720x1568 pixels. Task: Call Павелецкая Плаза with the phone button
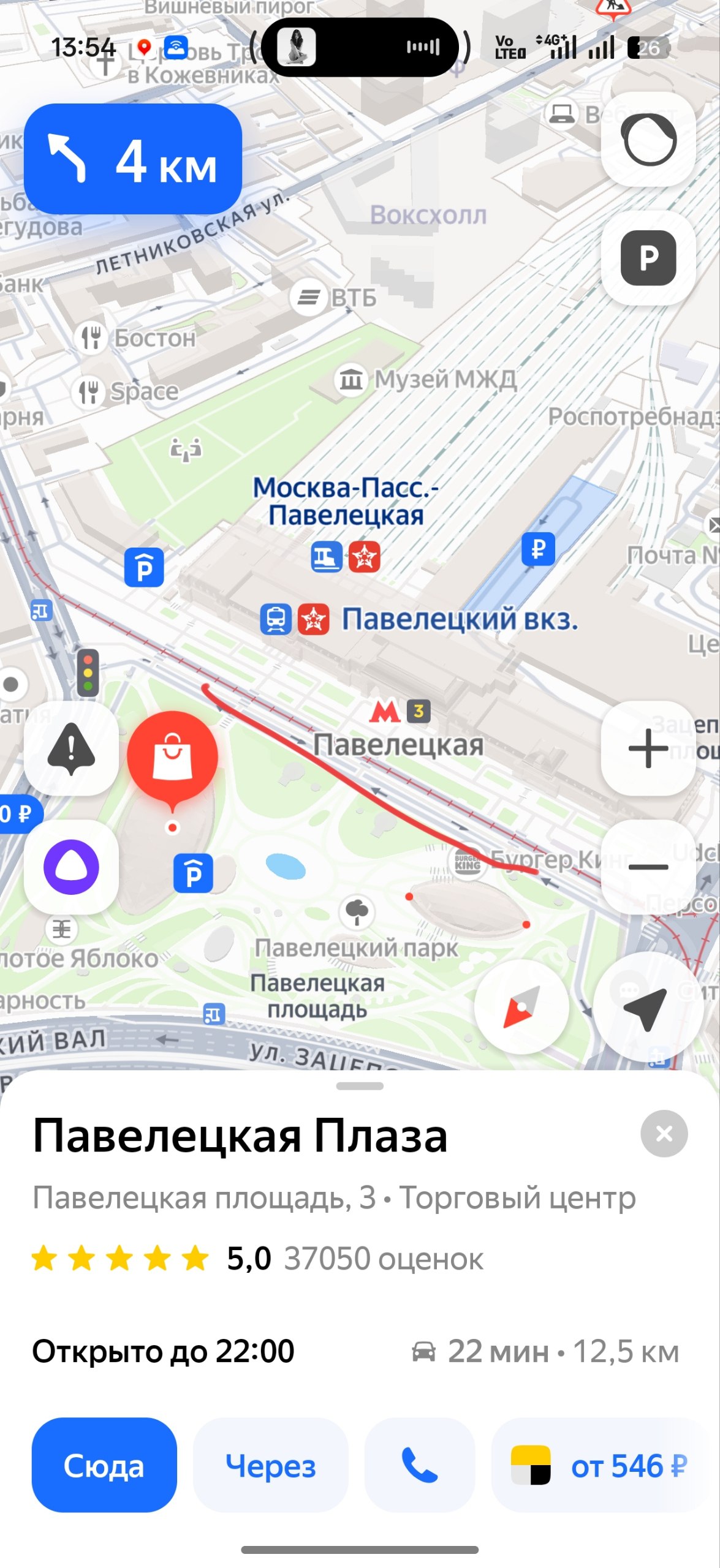[x=420, y=1465]
